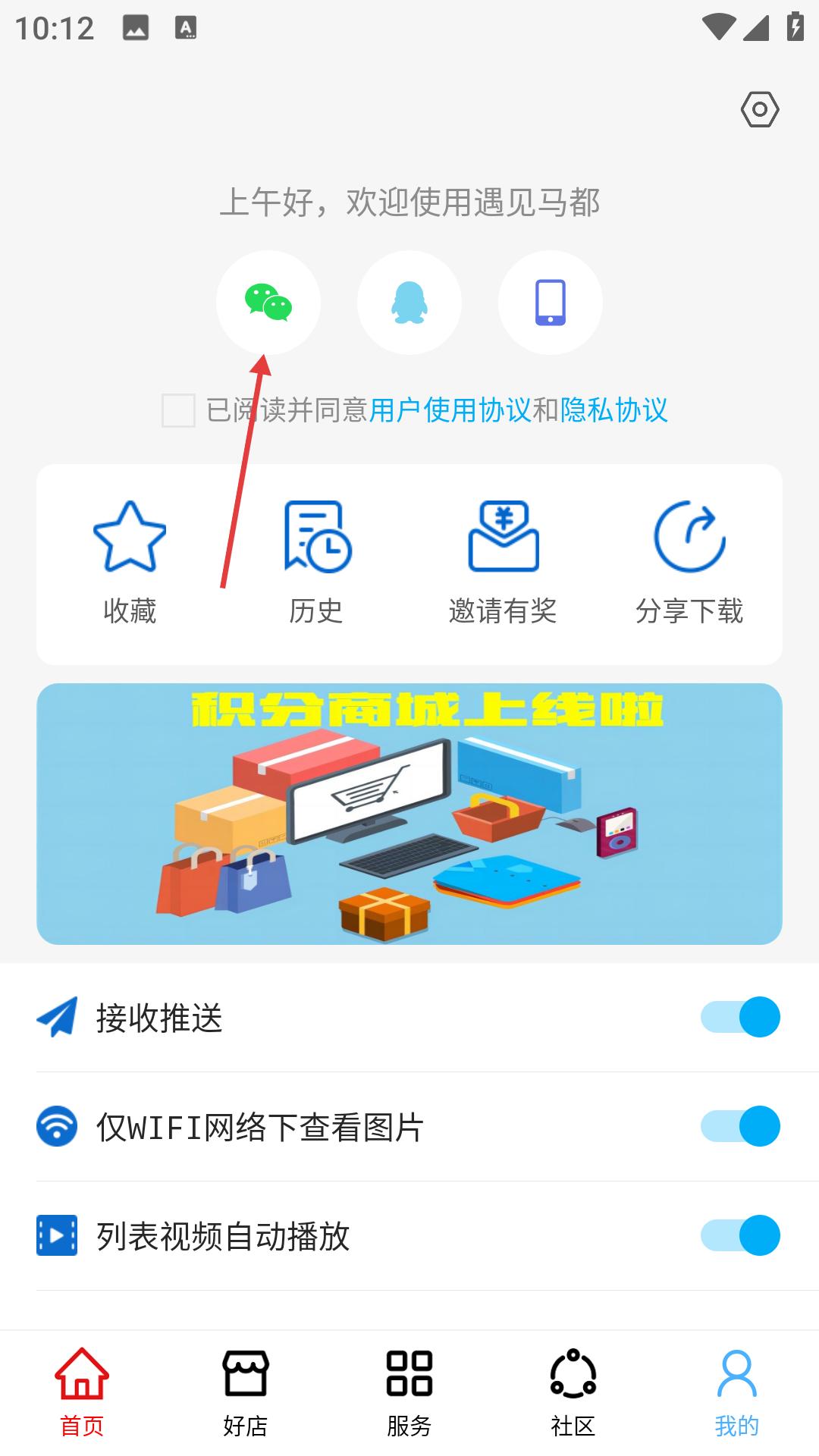
Task: Open 邀请有奖 invite rewards
Action: (x=503, y=563)
